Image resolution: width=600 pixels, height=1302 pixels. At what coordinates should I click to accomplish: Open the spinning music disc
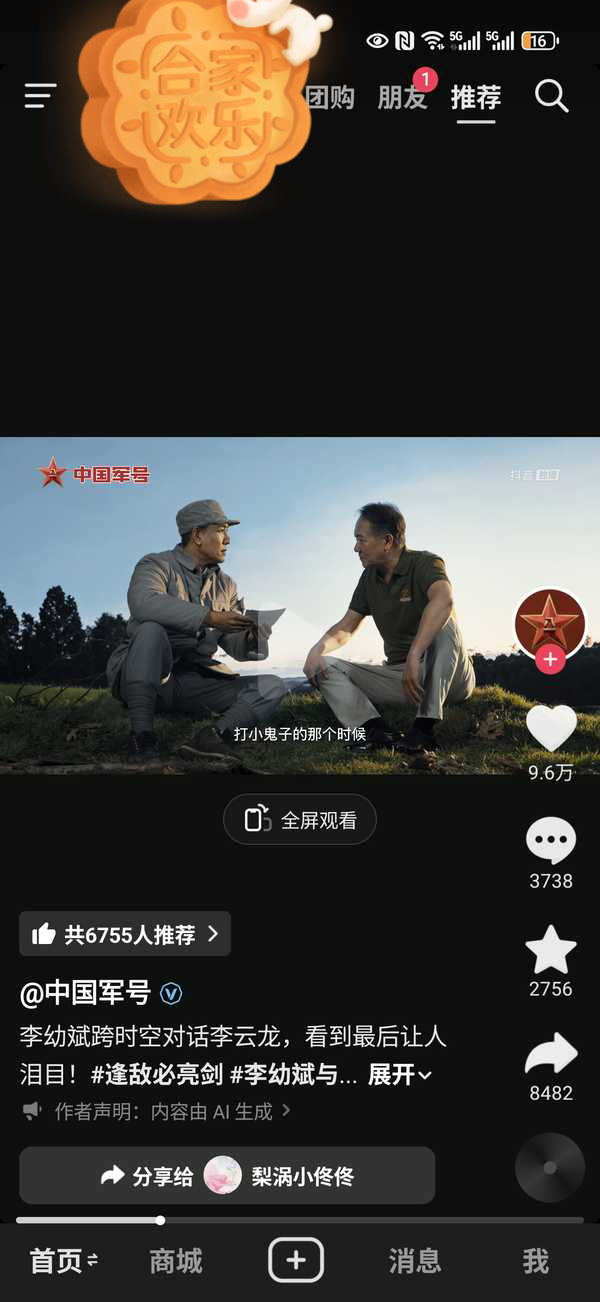550,1167
